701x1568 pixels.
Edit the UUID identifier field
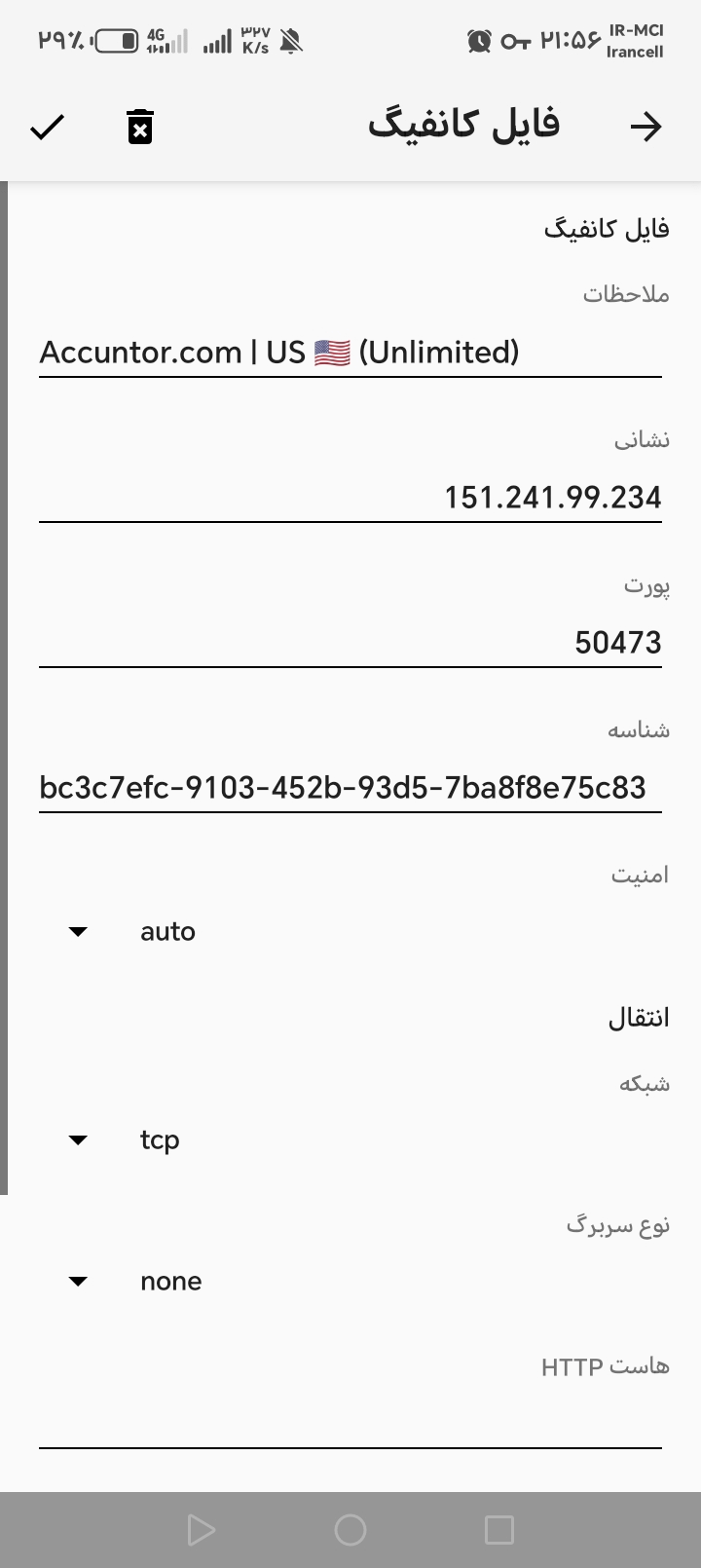pyautogui.click(x=350, y=787)
